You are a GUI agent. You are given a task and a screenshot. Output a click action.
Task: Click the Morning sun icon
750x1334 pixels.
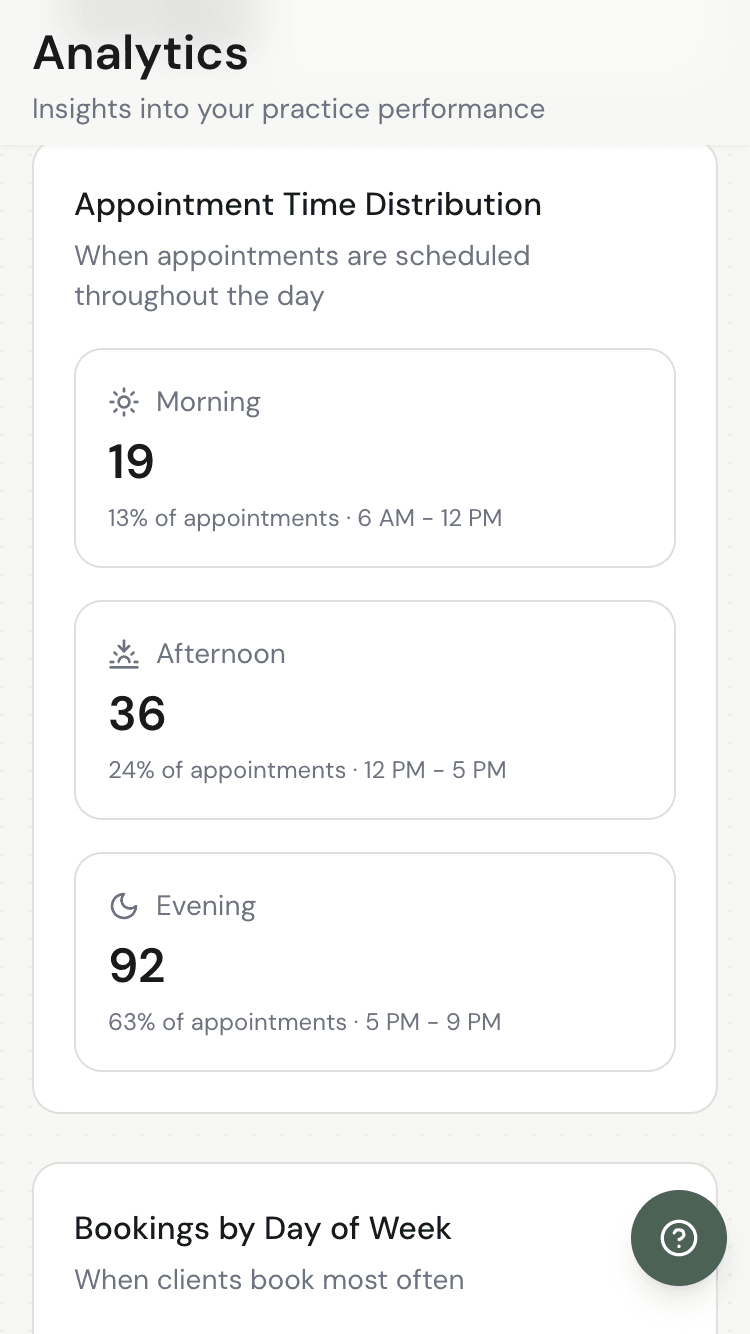122,402
